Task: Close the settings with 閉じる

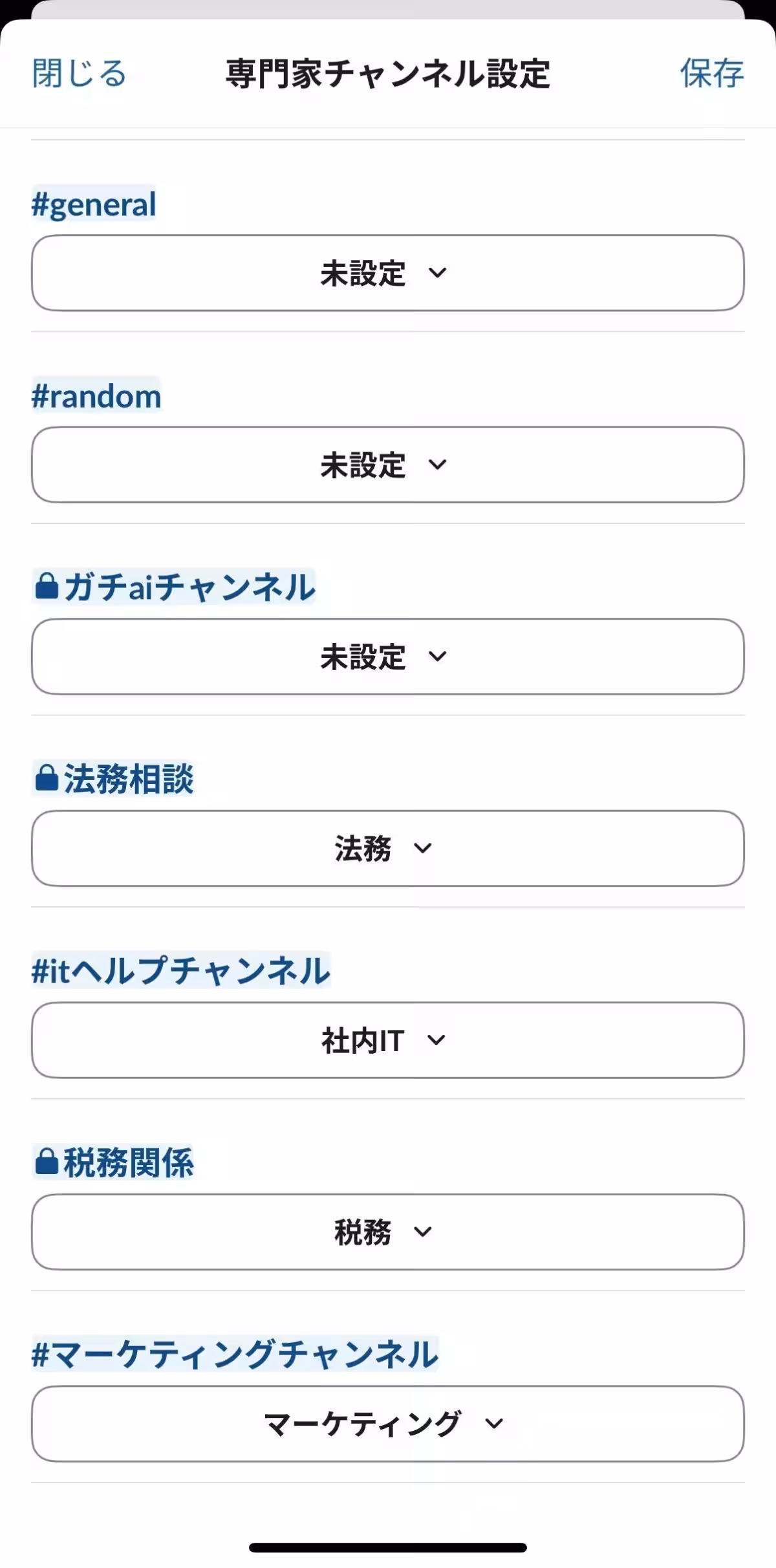Action: (x=79, y=74)
